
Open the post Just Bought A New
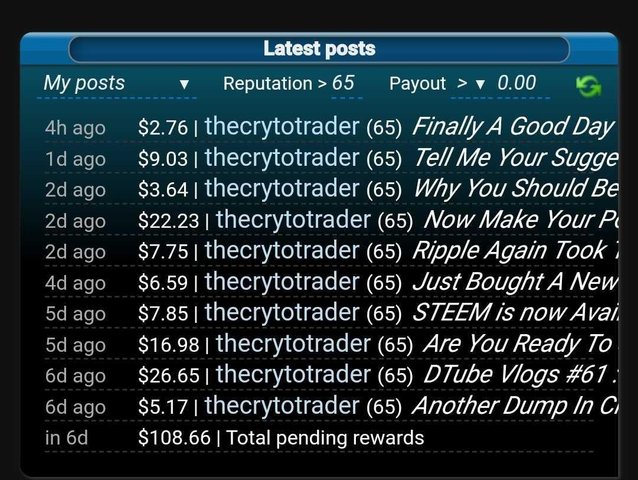(514, 282)
